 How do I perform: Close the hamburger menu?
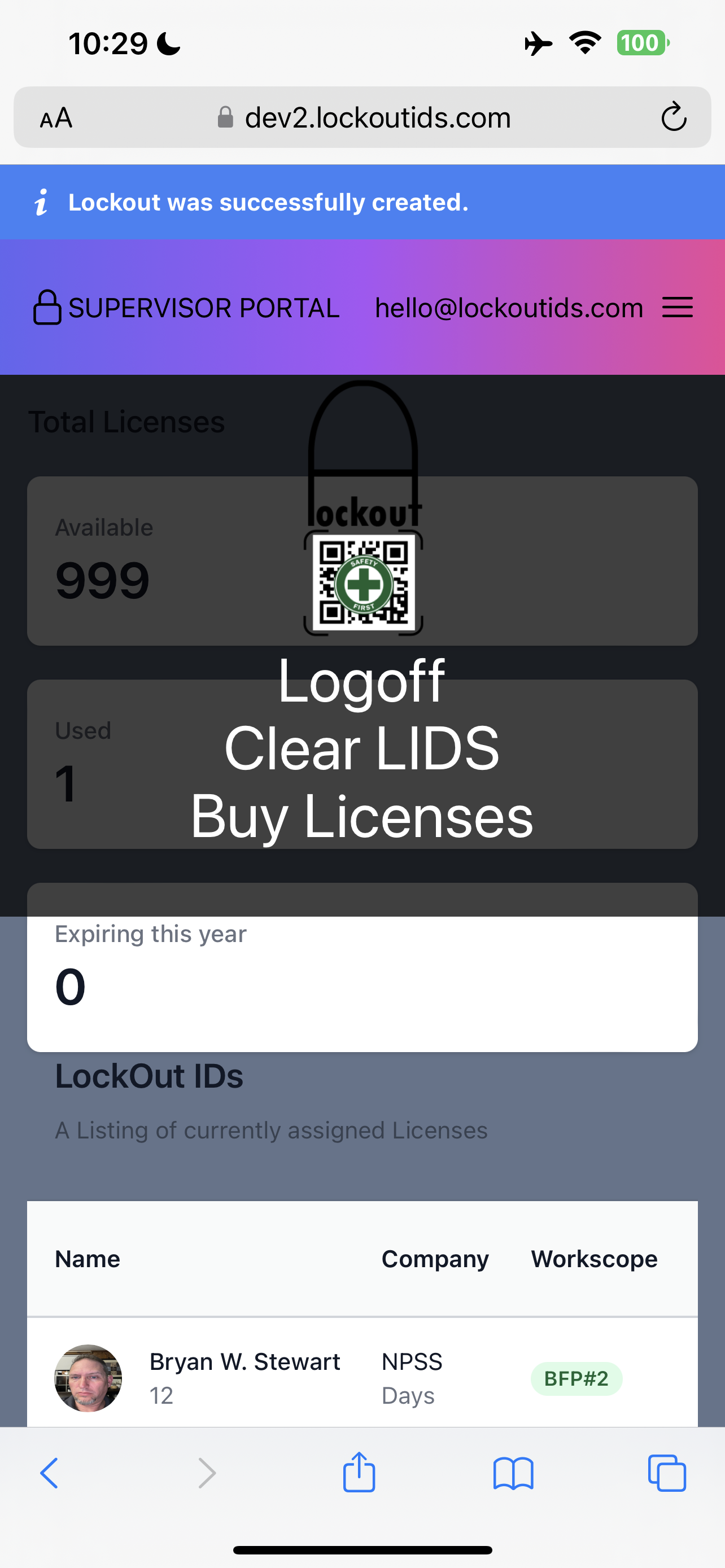coord(677,308)
